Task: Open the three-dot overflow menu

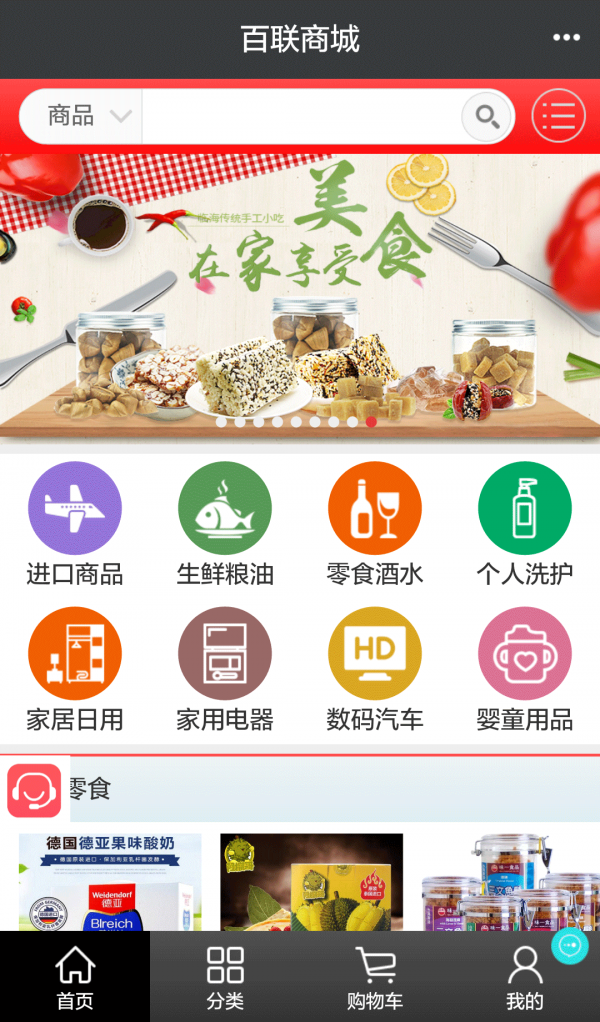Action: (566, 38)
